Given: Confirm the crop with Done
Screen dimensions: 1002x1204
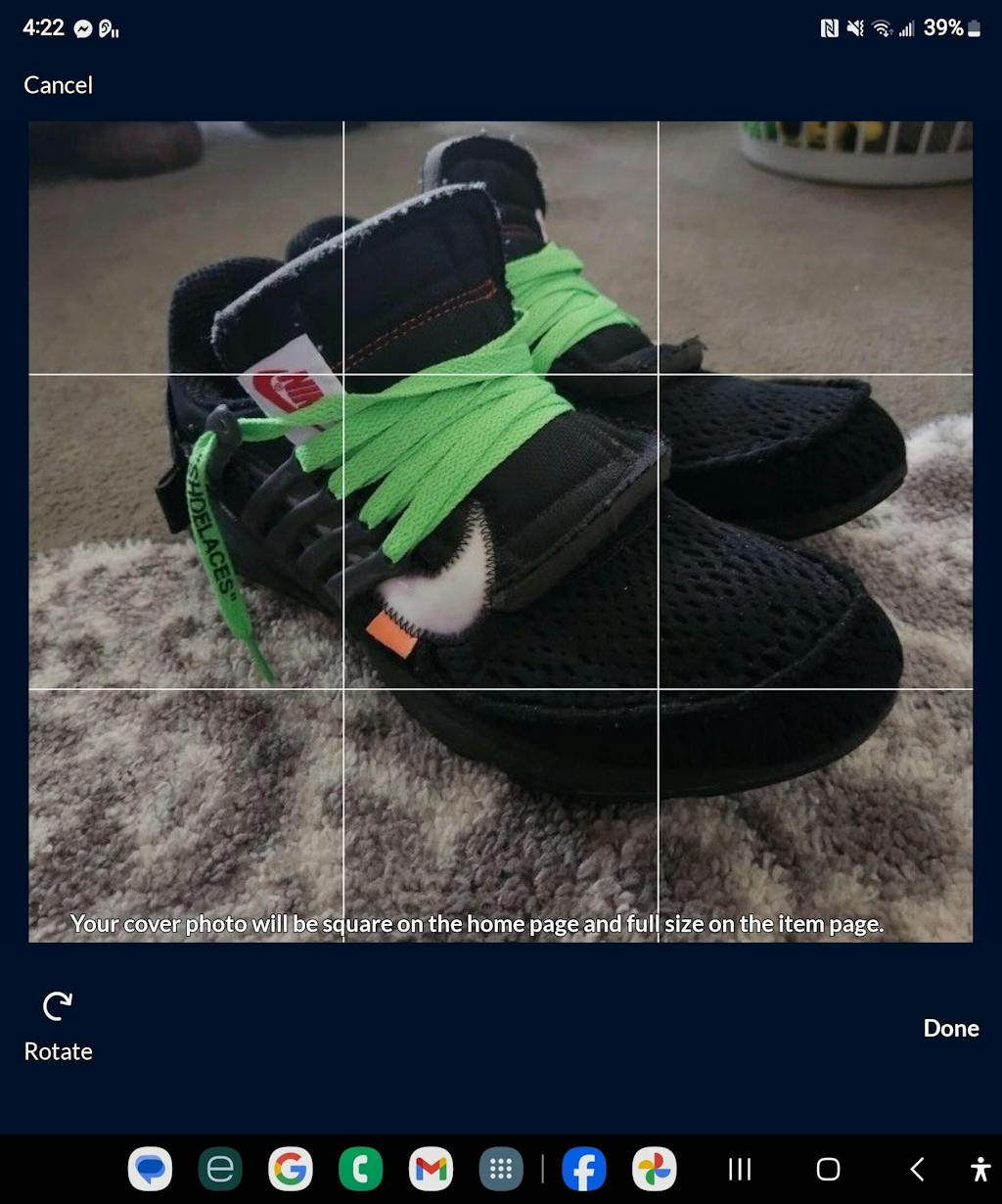Looking at the screenshot, I should coord(950,1028).
